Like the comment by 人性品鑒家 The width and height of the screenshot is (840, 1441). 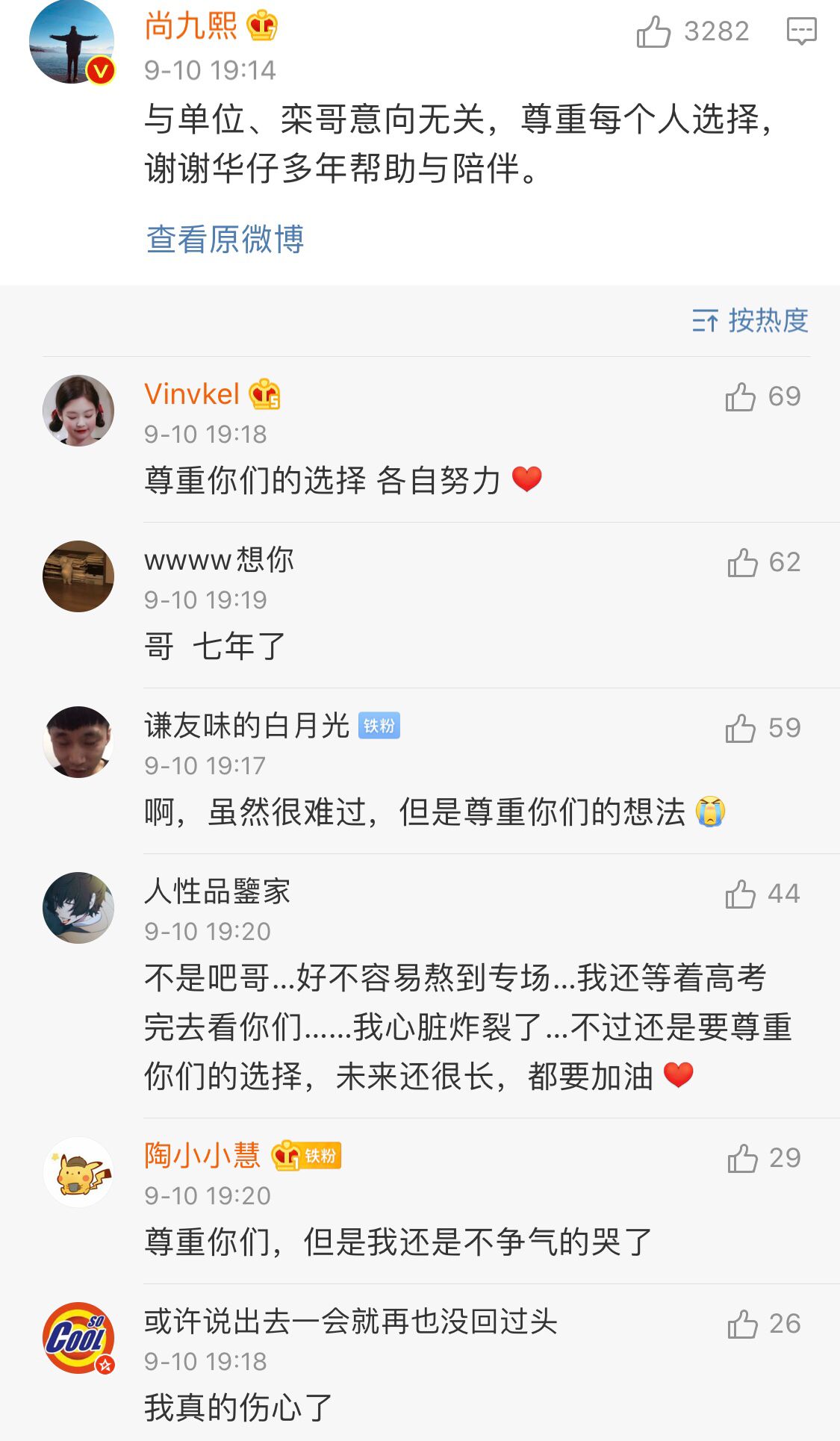(x=741, y=894)
